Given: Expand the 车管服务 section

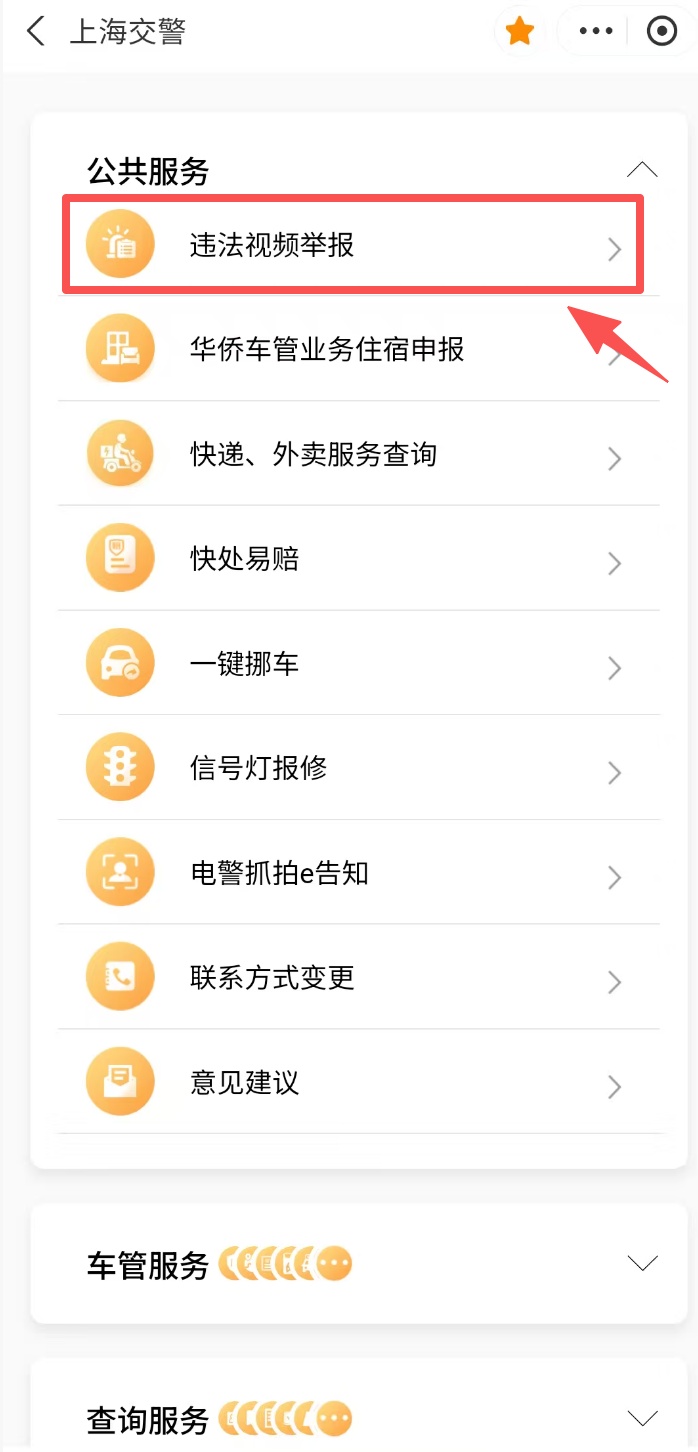Looking at the screenshot, I should (x=642, y=1264).
